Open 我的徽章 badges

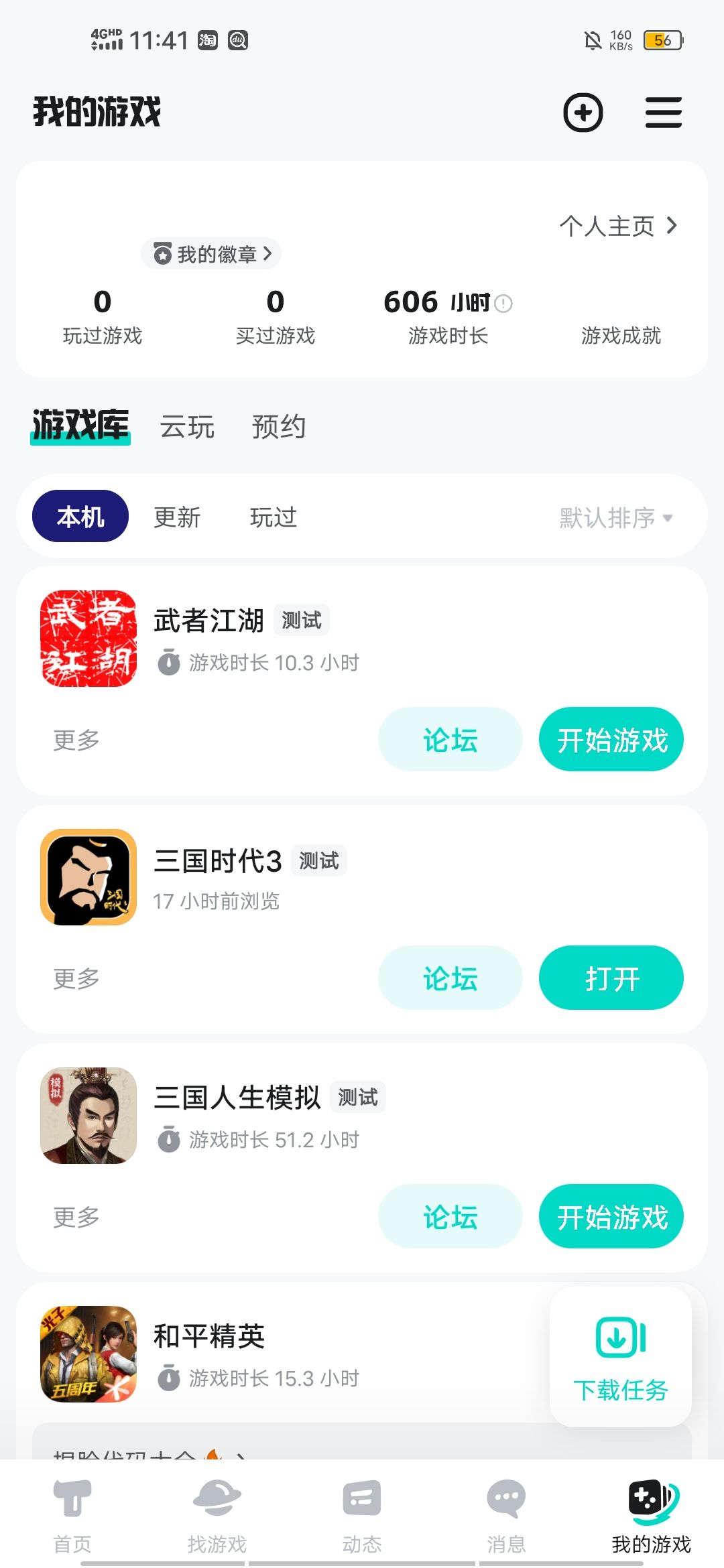pyautogui.click(x=211, y=254)
